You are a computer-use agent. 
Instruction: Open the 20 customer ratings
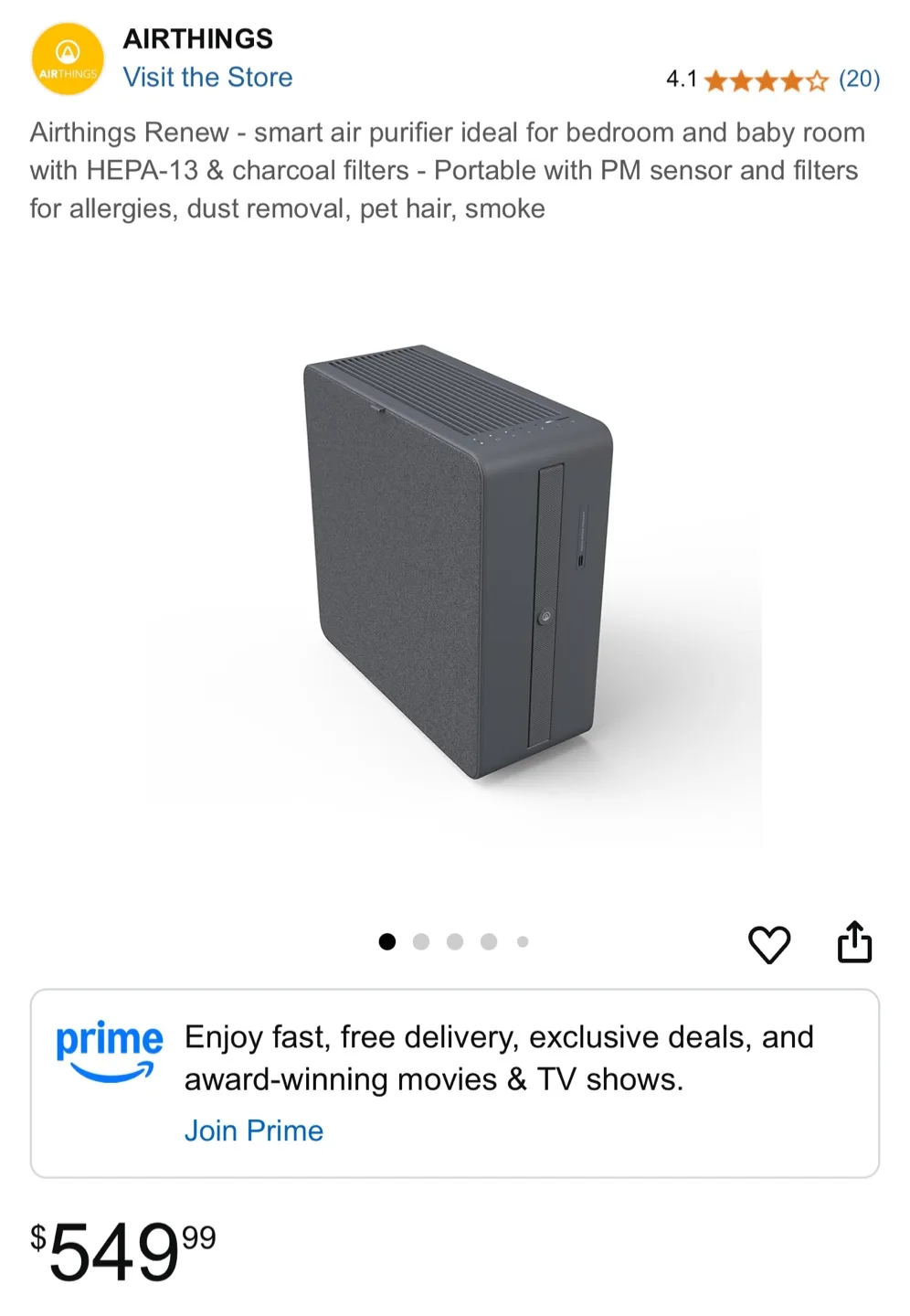[x=858, y=80]
